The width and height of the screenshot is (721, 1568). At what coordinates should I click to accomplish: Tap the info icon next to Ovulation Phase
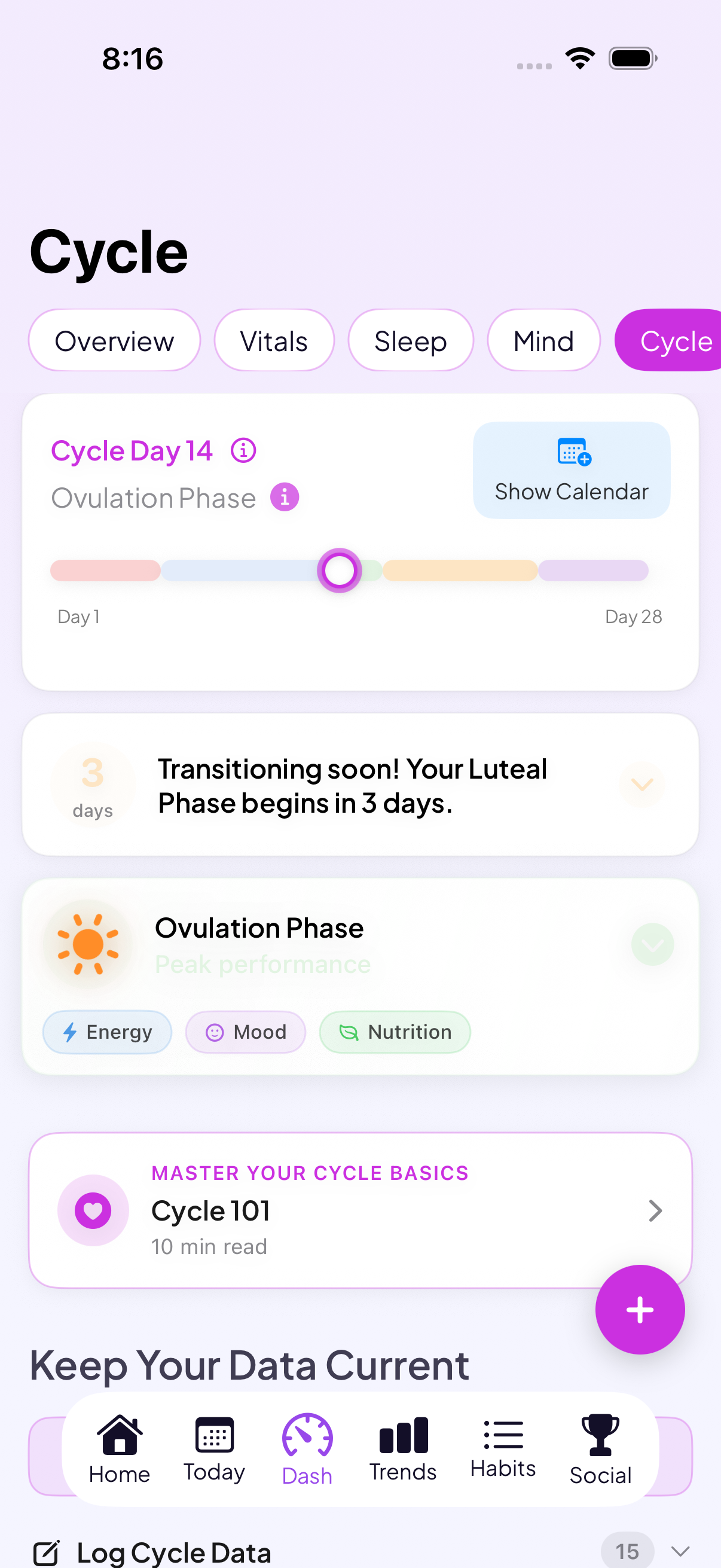(x=283, y=497)
